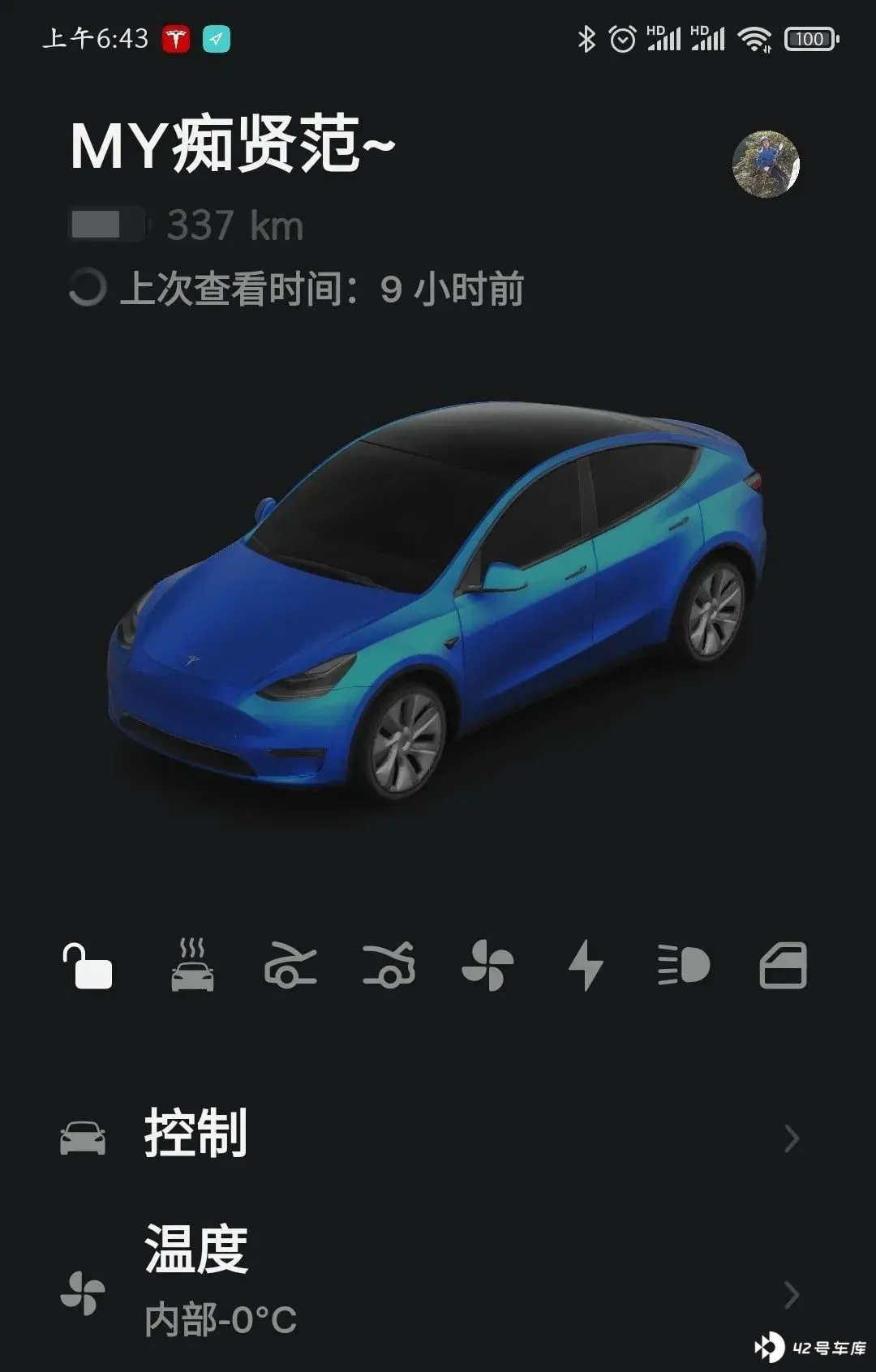Open the rear trunk
The image size is (876, 1372).
(x=389, y=966)
